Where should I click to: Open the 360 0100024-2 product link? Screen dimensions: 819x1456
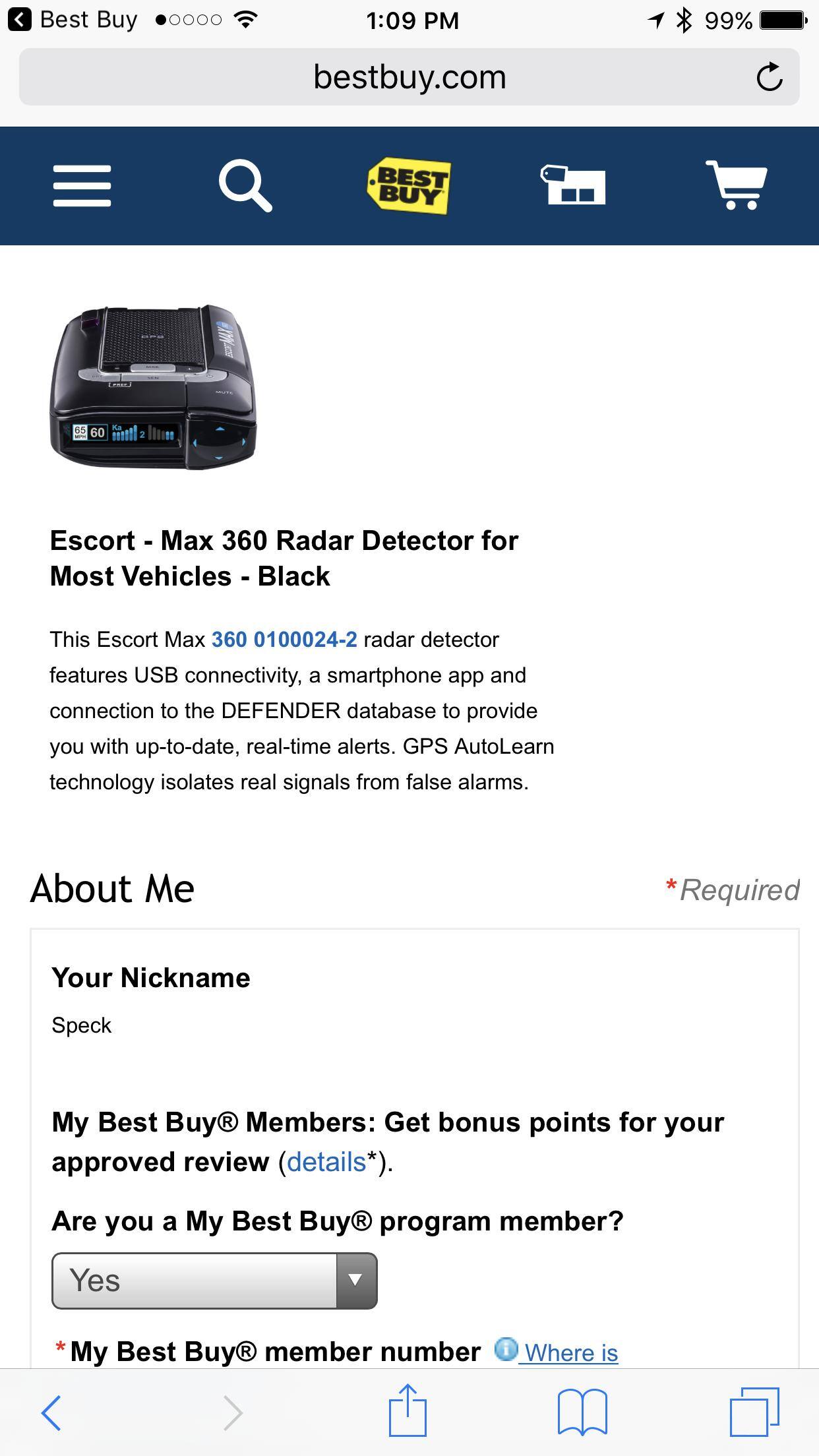[284, 638]
